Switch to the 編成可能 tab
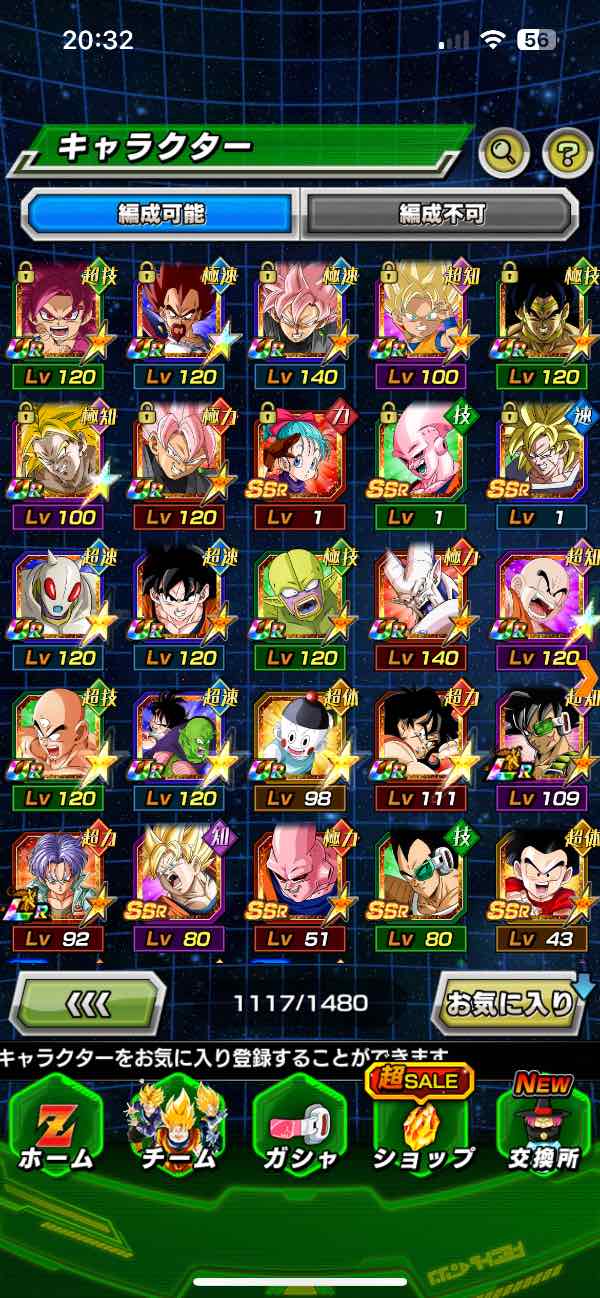Image resolution: width=600 pixels, height=1298 pixels. click(161, 213)
